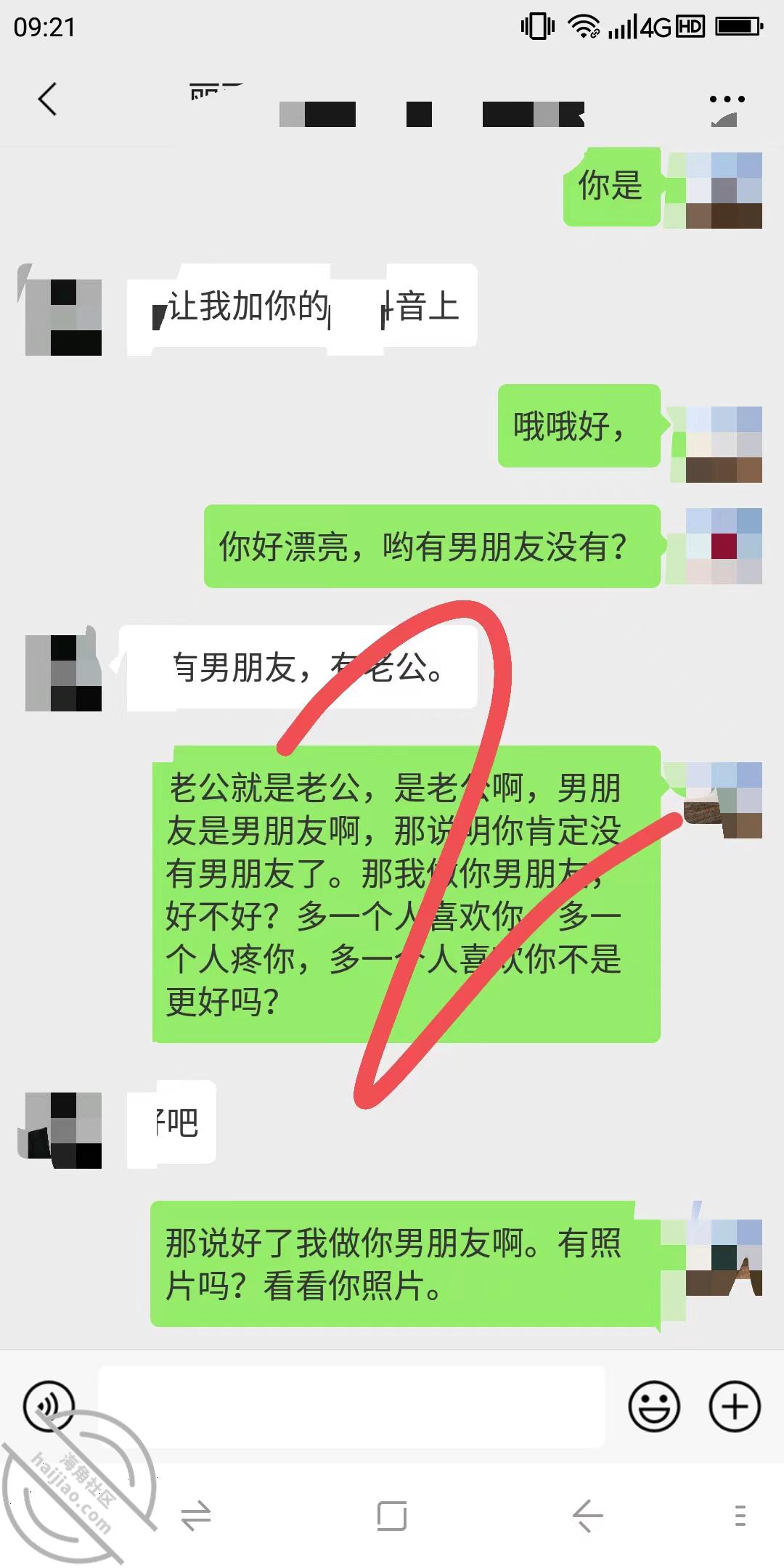Tap the system home square button
The image size is (784, 1568).
(x=392, y=1516)
